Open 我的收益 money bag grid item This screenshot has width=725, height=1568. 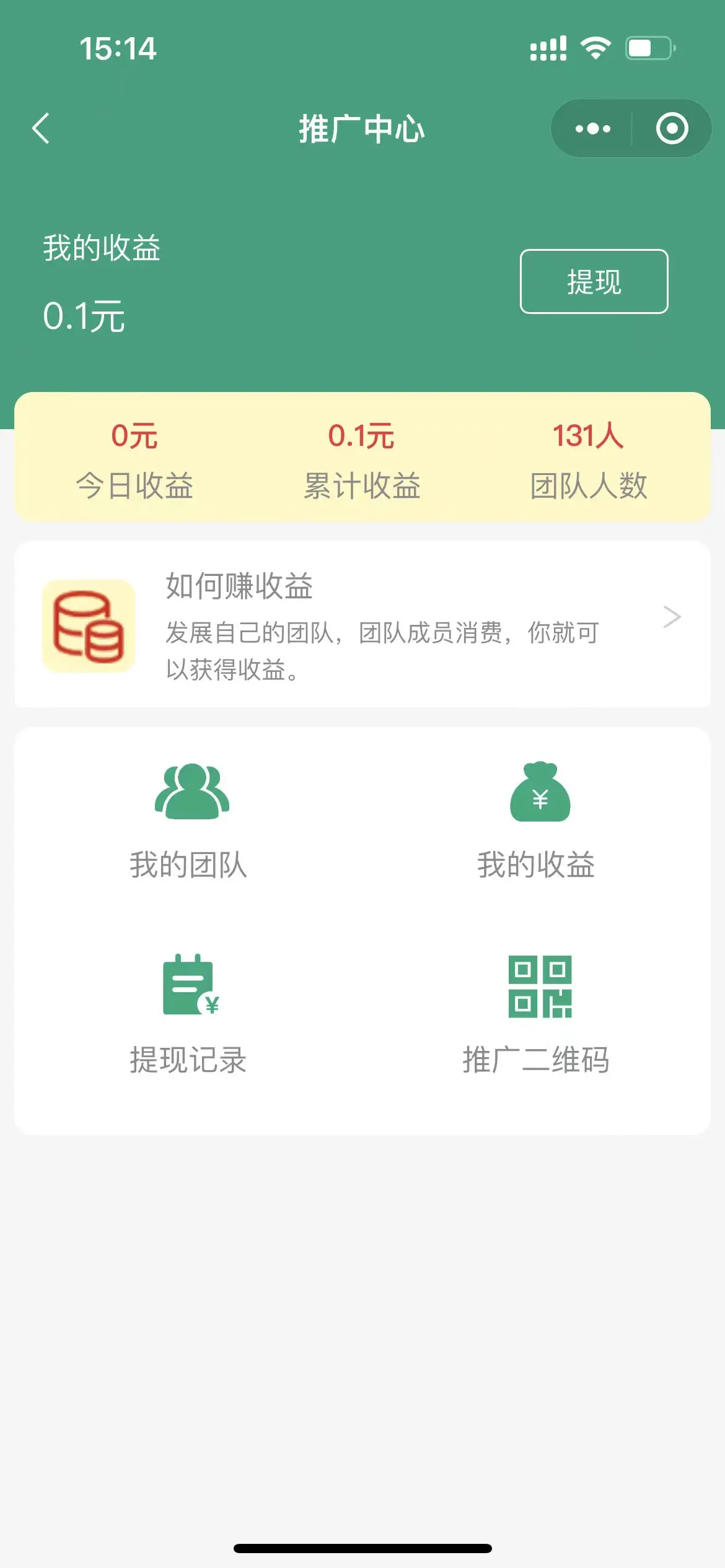click(537, 821)
